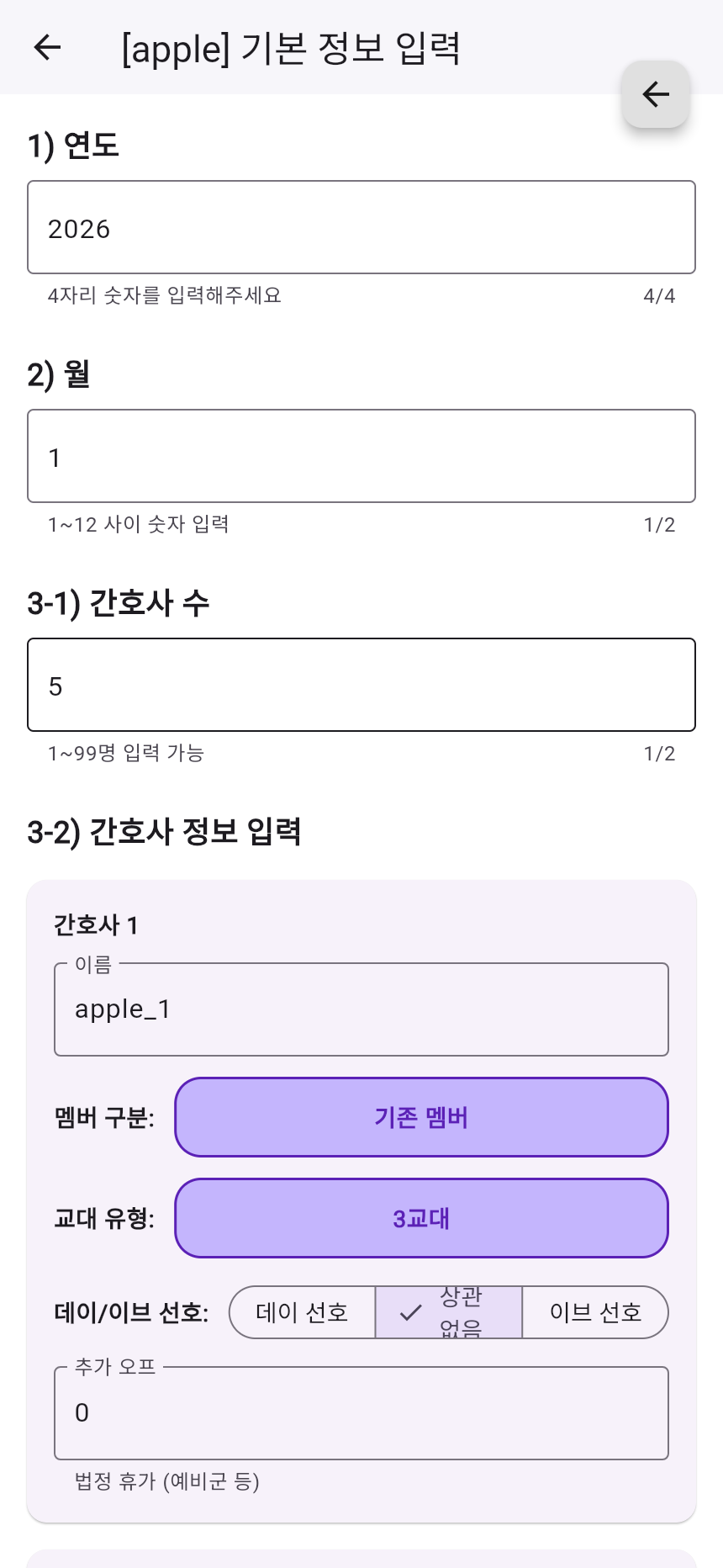Click the 연도 year input field
This screenshot has width=723, height=1568.
[x=361, y=227]
